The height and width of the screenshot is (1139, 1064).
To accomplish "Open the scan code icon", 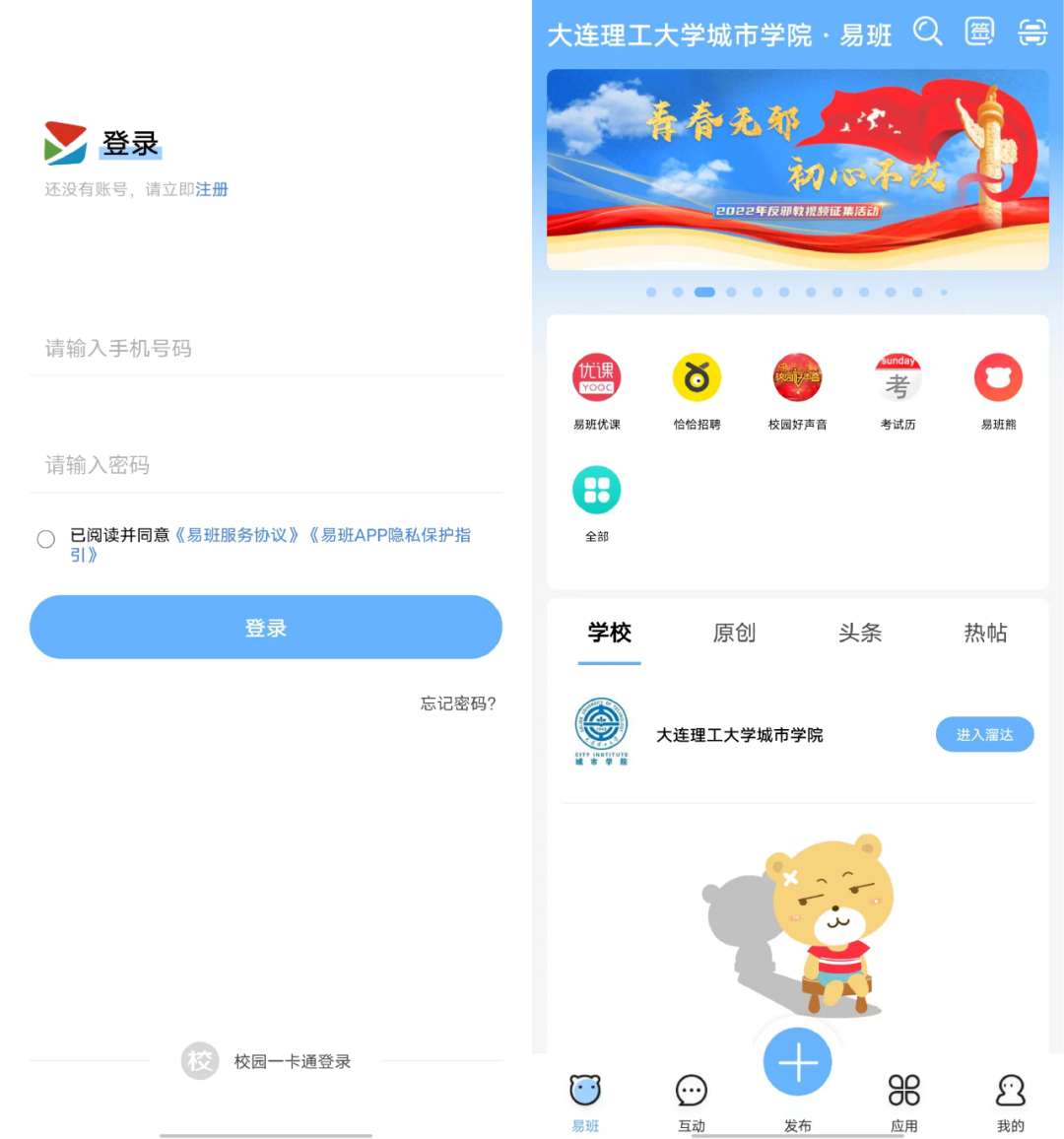I will (1031, 33).
